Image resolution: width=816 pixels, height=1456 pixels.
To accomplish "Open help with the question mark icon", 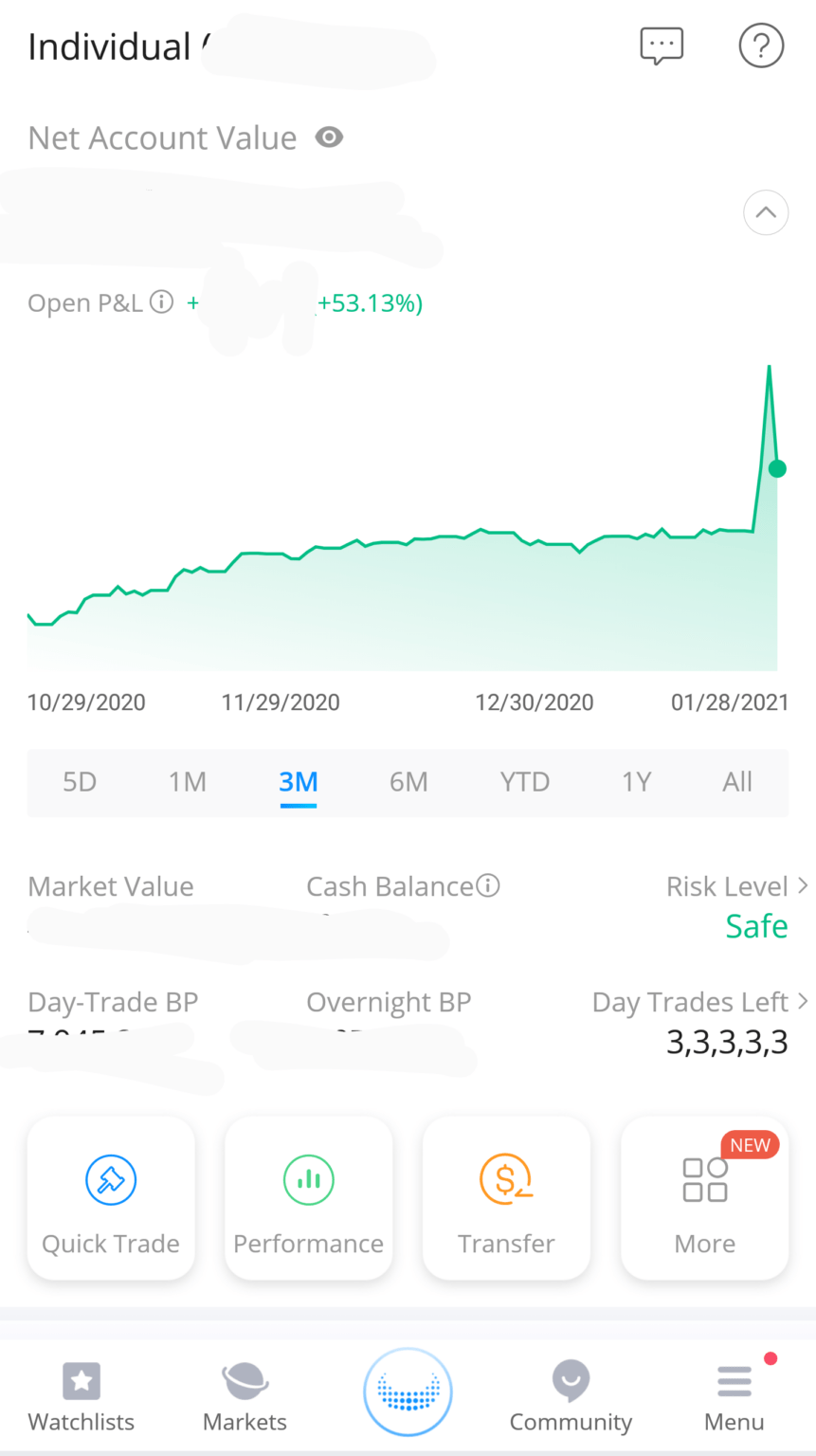I will (x=761, y=45).
